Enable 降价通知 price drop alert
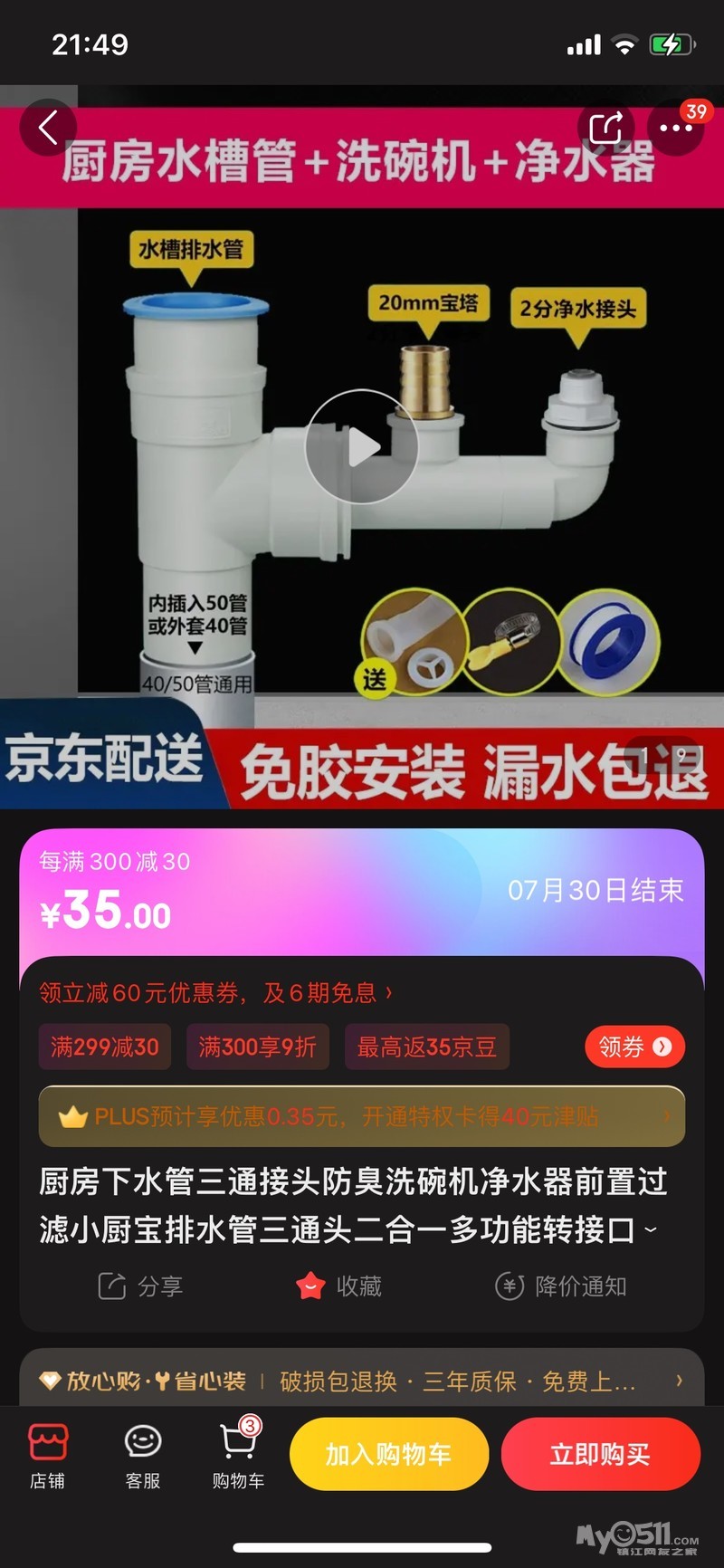This screenshot has width=724, height=1568. [560, 1286]
